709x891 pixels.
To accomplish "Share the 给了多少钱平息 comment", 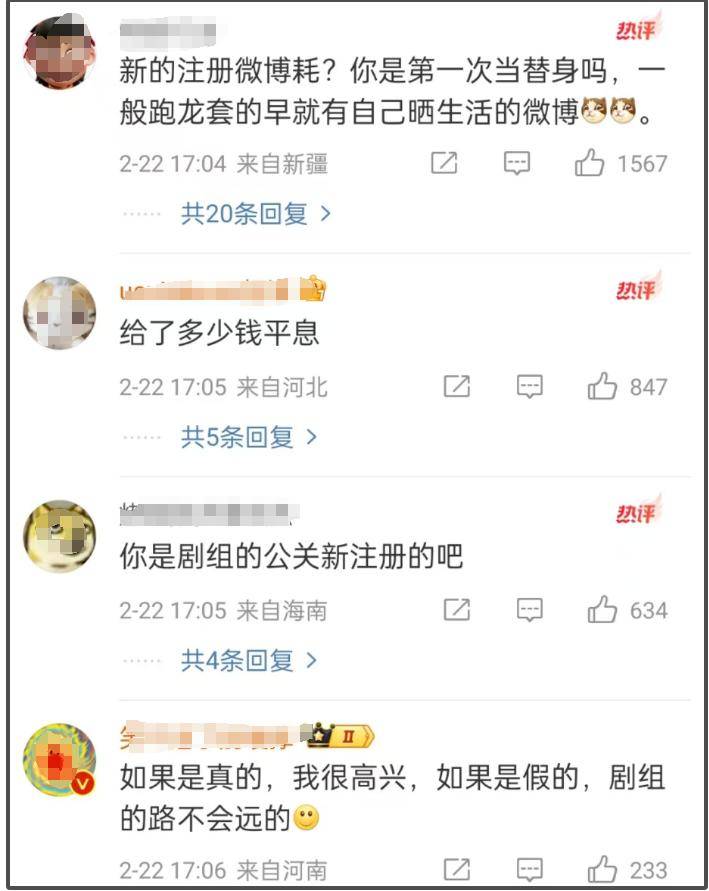I will point(457,387).
